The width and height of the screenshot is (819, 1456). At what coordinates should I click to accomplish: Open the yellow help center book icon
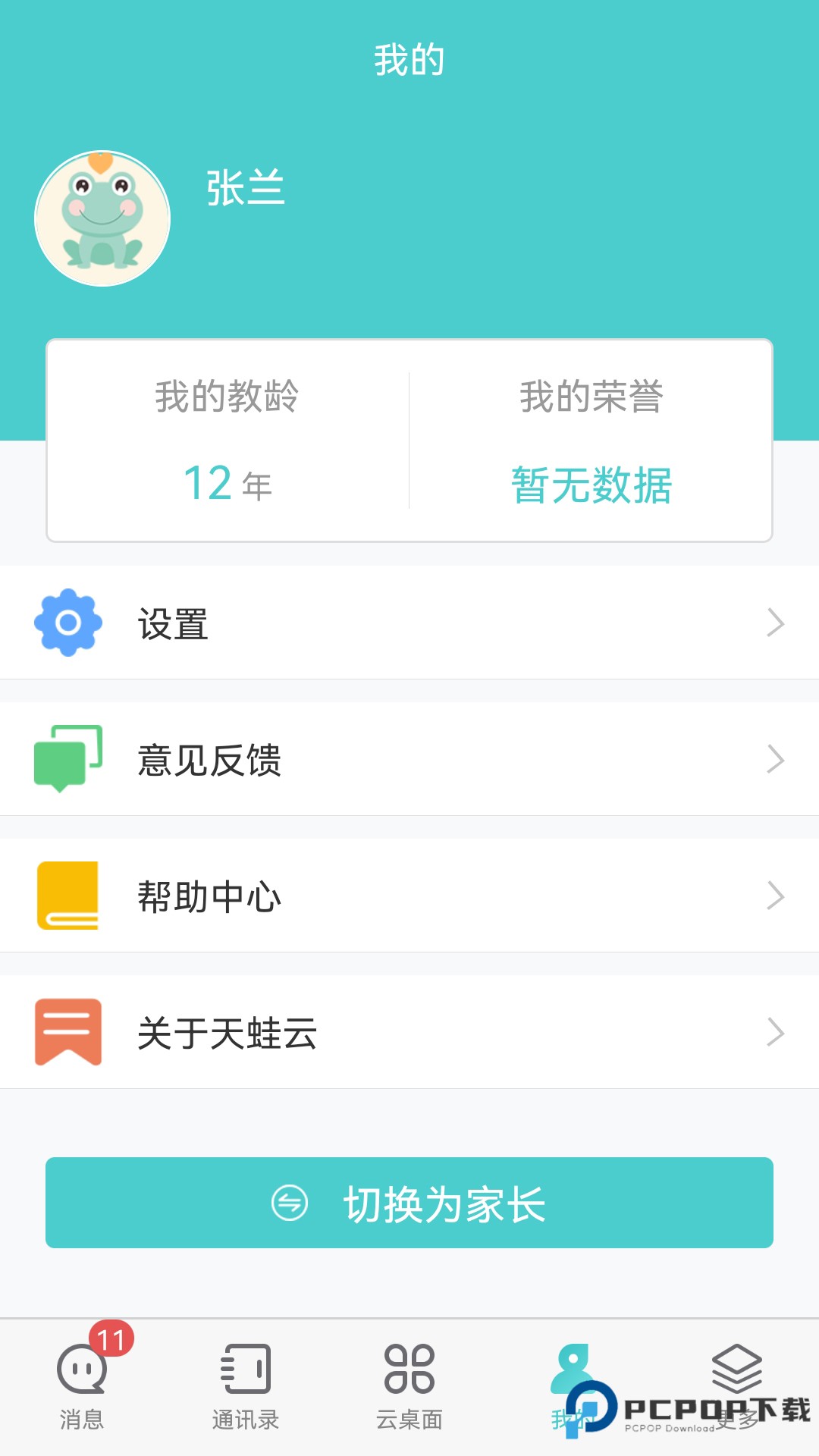click(68, 896)
